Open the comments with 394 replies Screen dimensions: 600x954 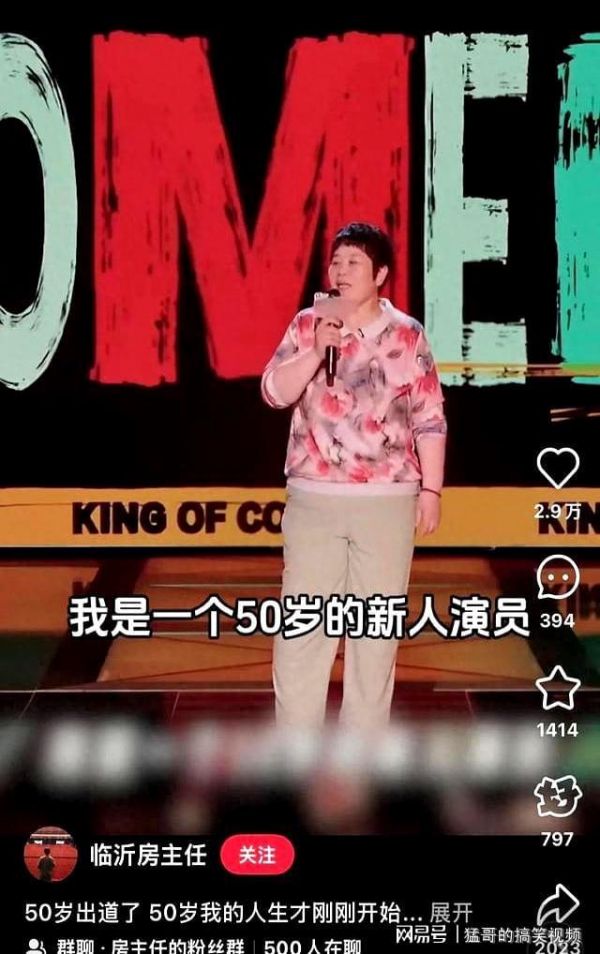click(557, 578)
